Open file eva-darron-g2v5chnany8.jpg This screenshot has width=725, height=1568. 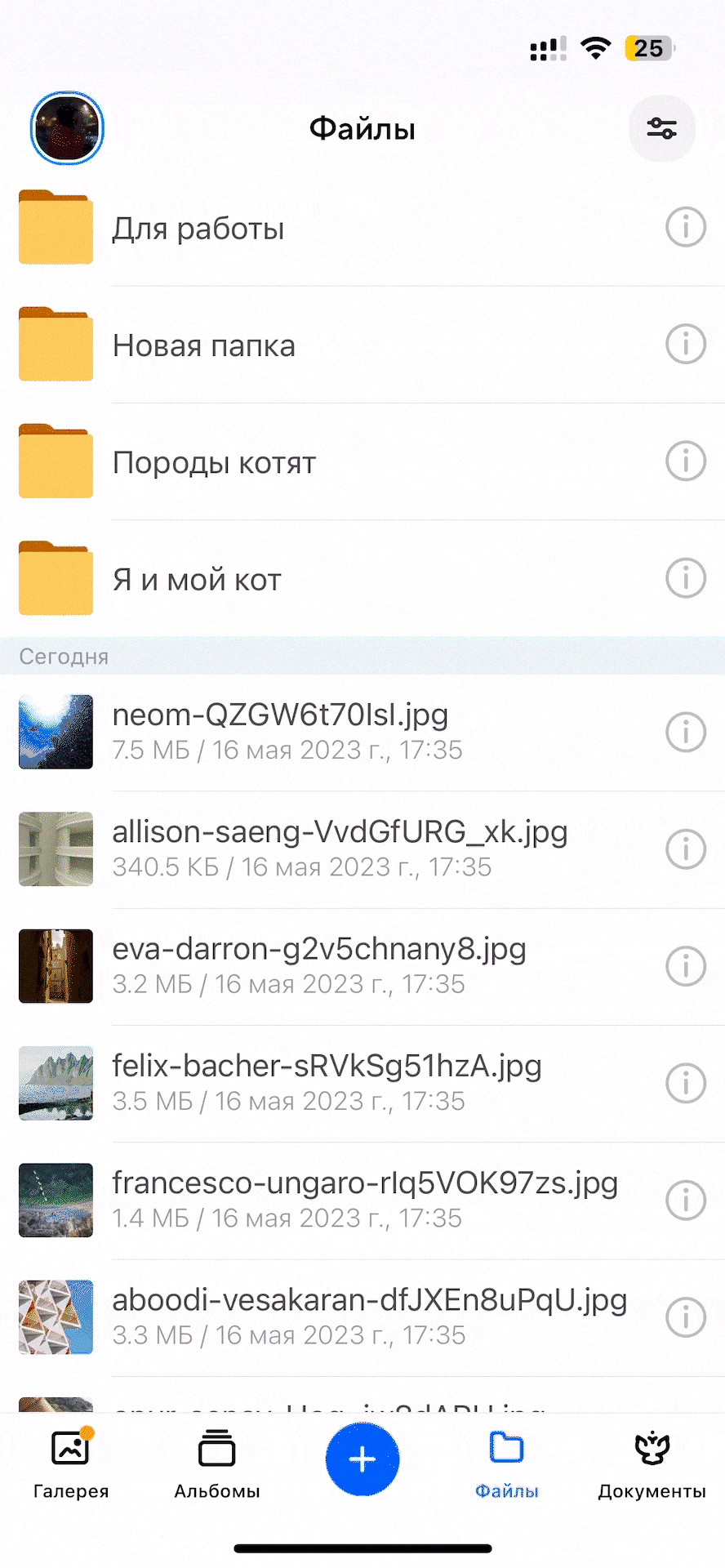362,966
